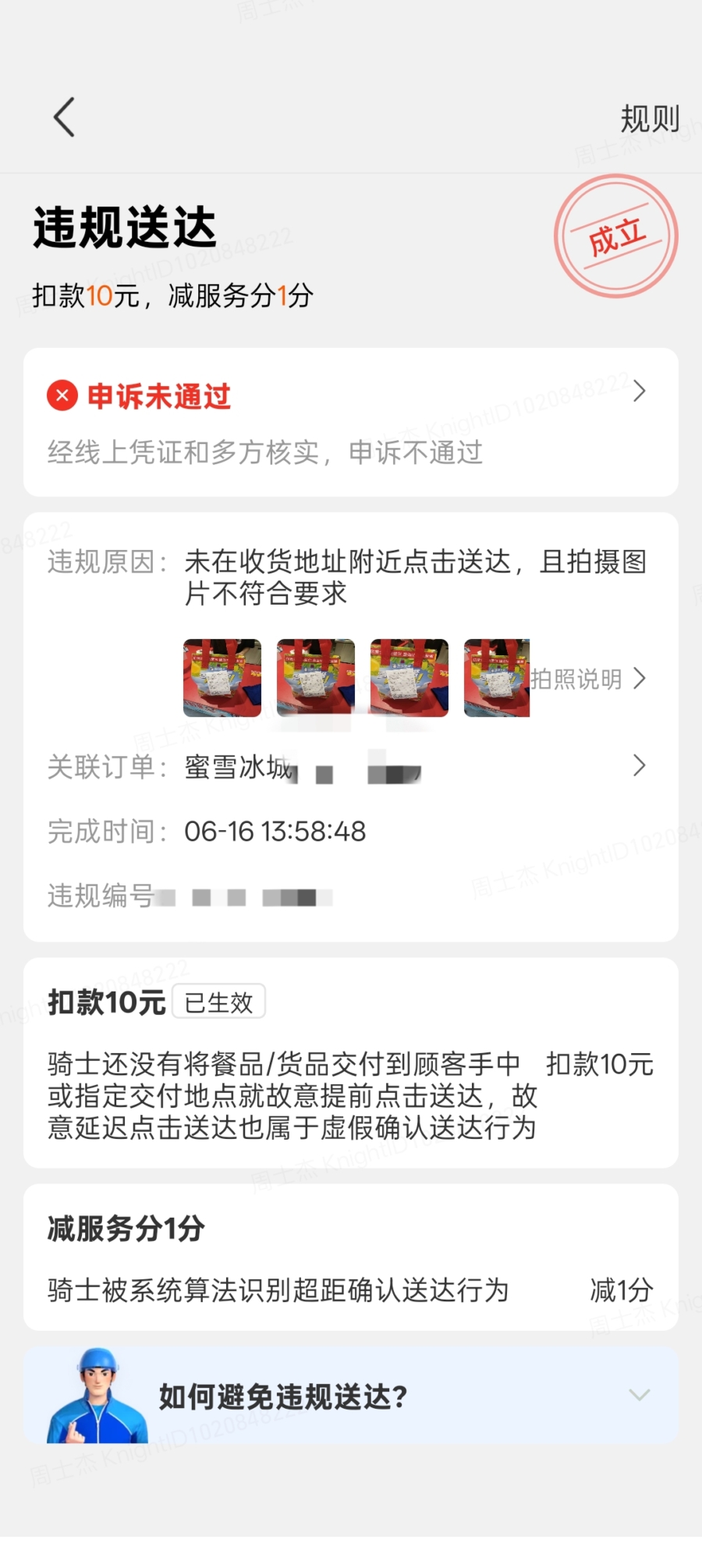702x1568 pixels.
Task: Open the 规则 rules page
Action: [x=649, y=119]
